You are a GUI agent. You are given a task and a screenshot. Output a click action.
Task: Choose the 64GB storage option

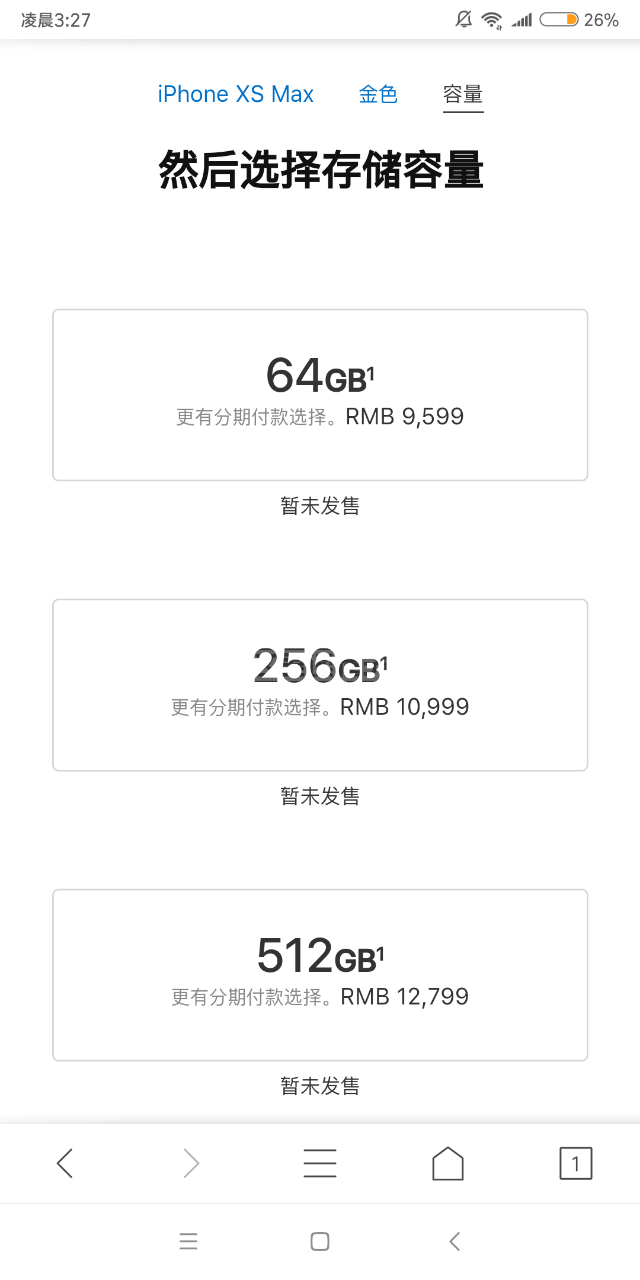[x=320, y=395]
